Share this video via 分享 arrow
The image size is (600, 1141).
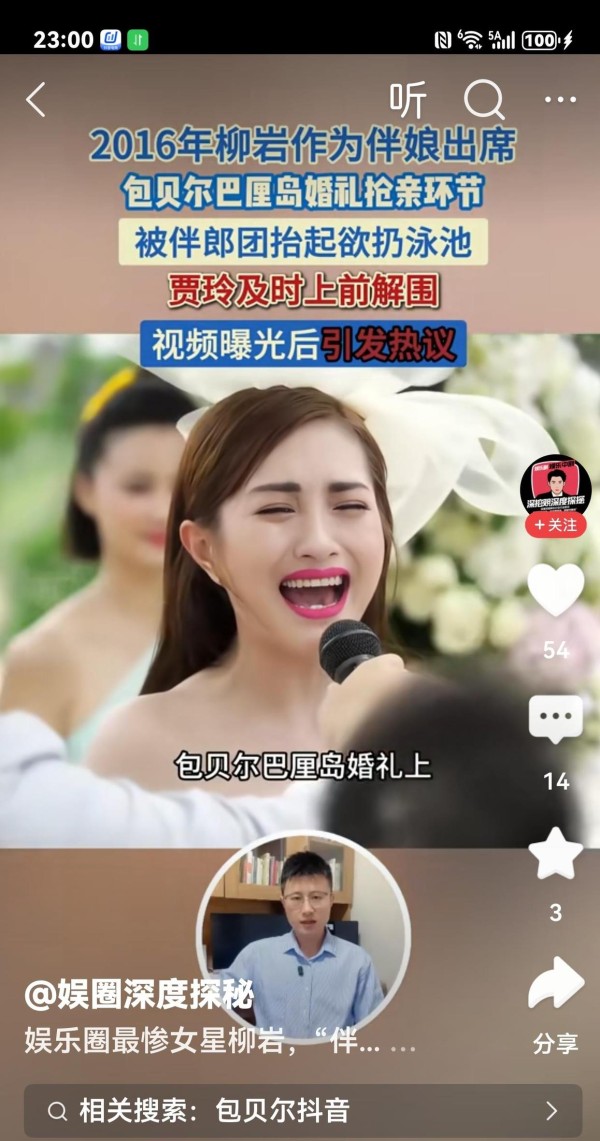point(555,985)
